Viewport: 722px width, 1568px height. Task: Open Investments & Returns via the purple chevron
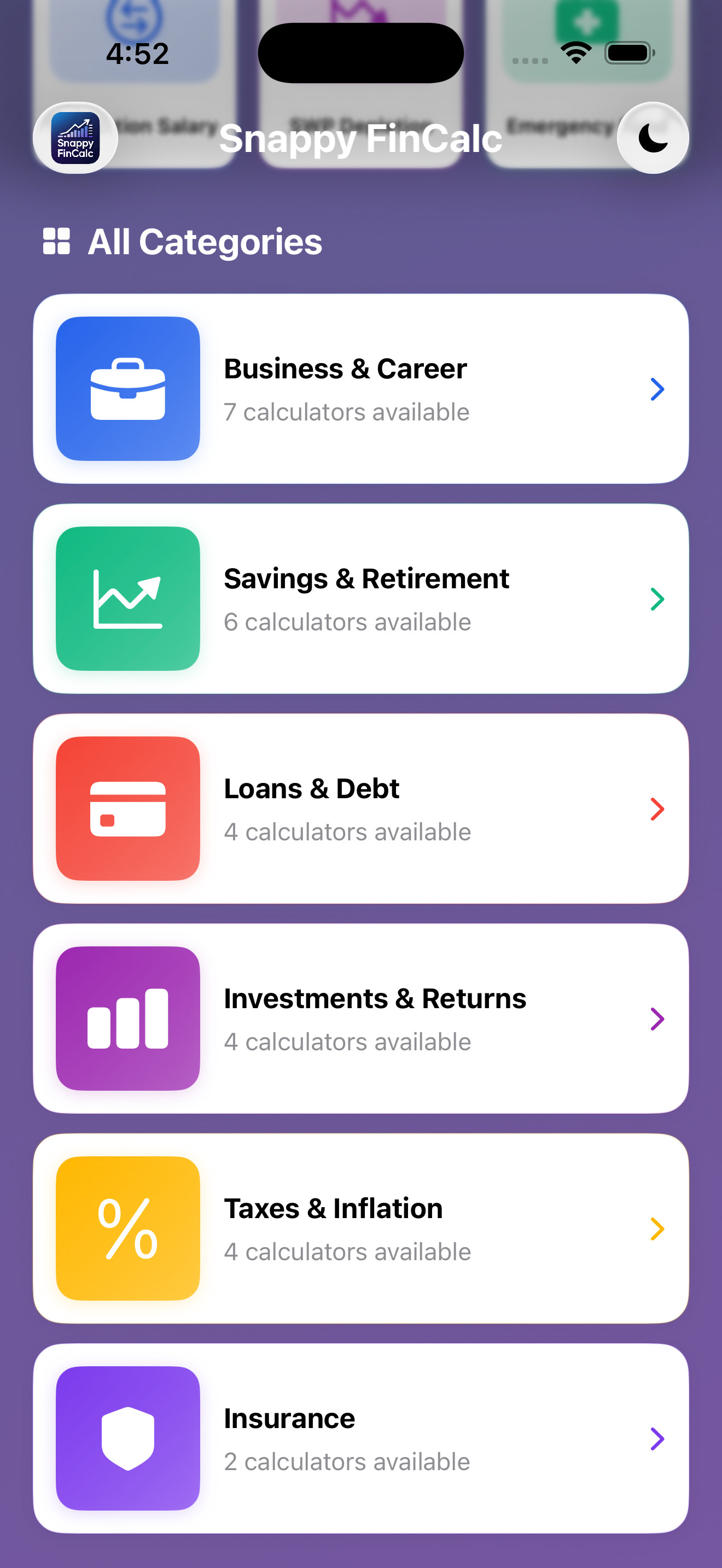pos(657,1019)
